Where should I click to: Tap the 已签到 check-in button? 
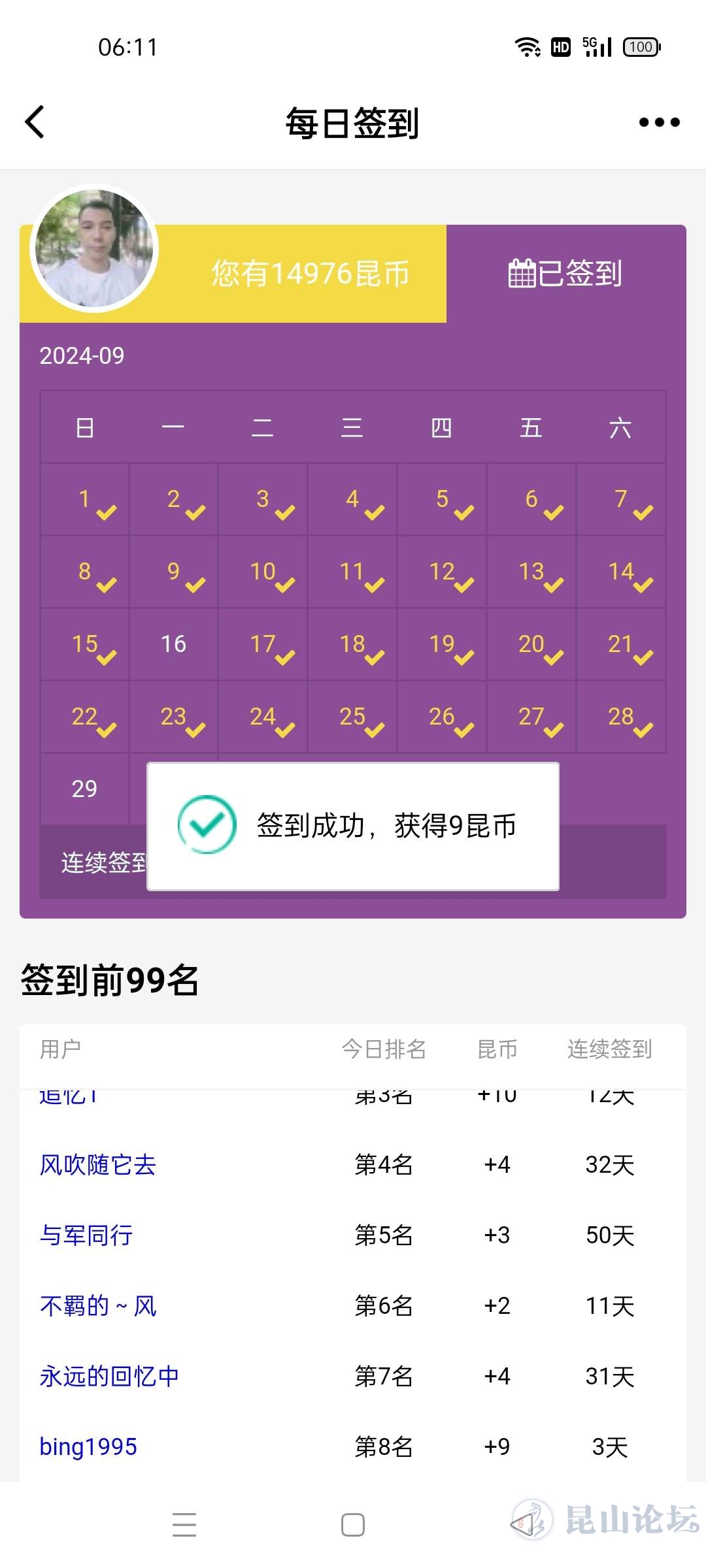(565, 273)
